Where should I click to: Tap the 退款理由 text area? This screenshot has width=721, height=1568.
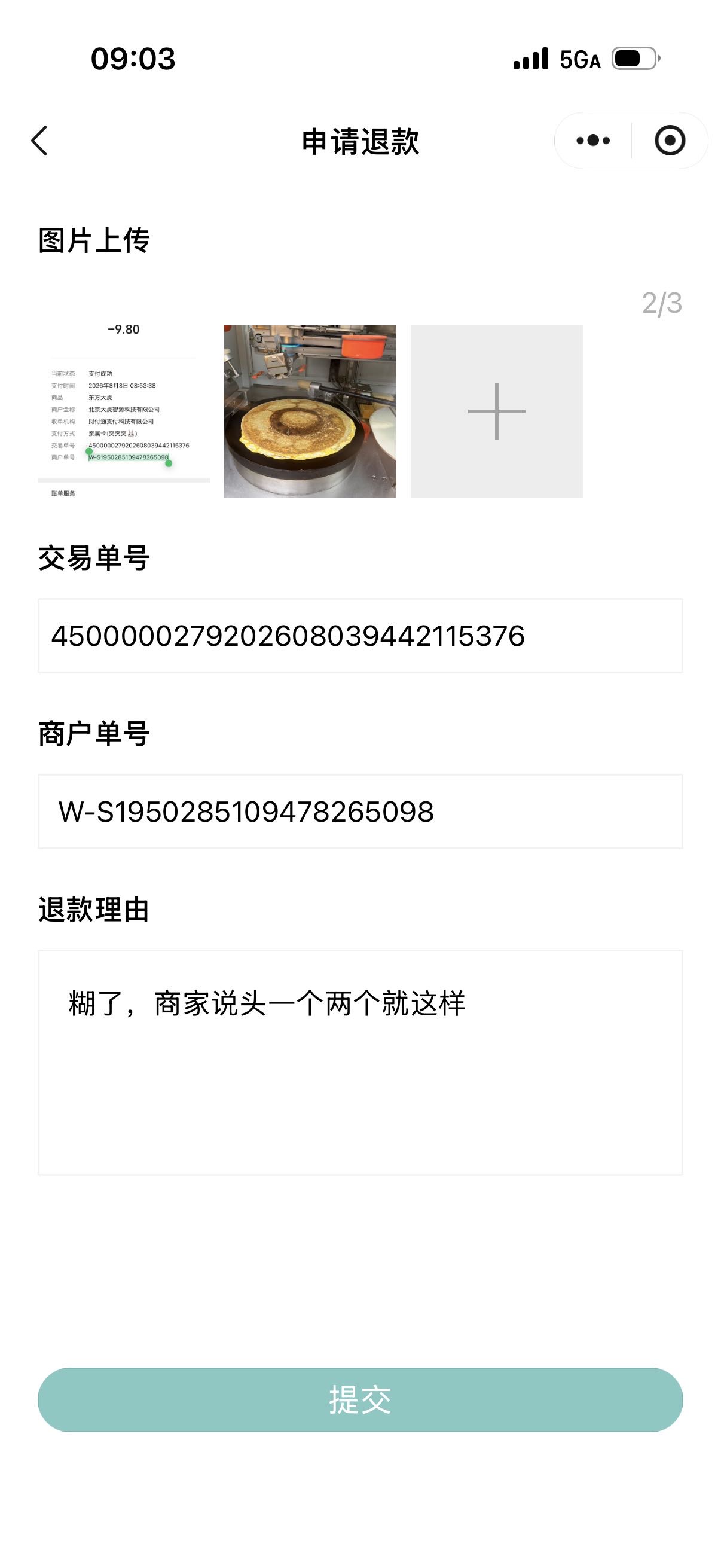tap(360, 1062)
